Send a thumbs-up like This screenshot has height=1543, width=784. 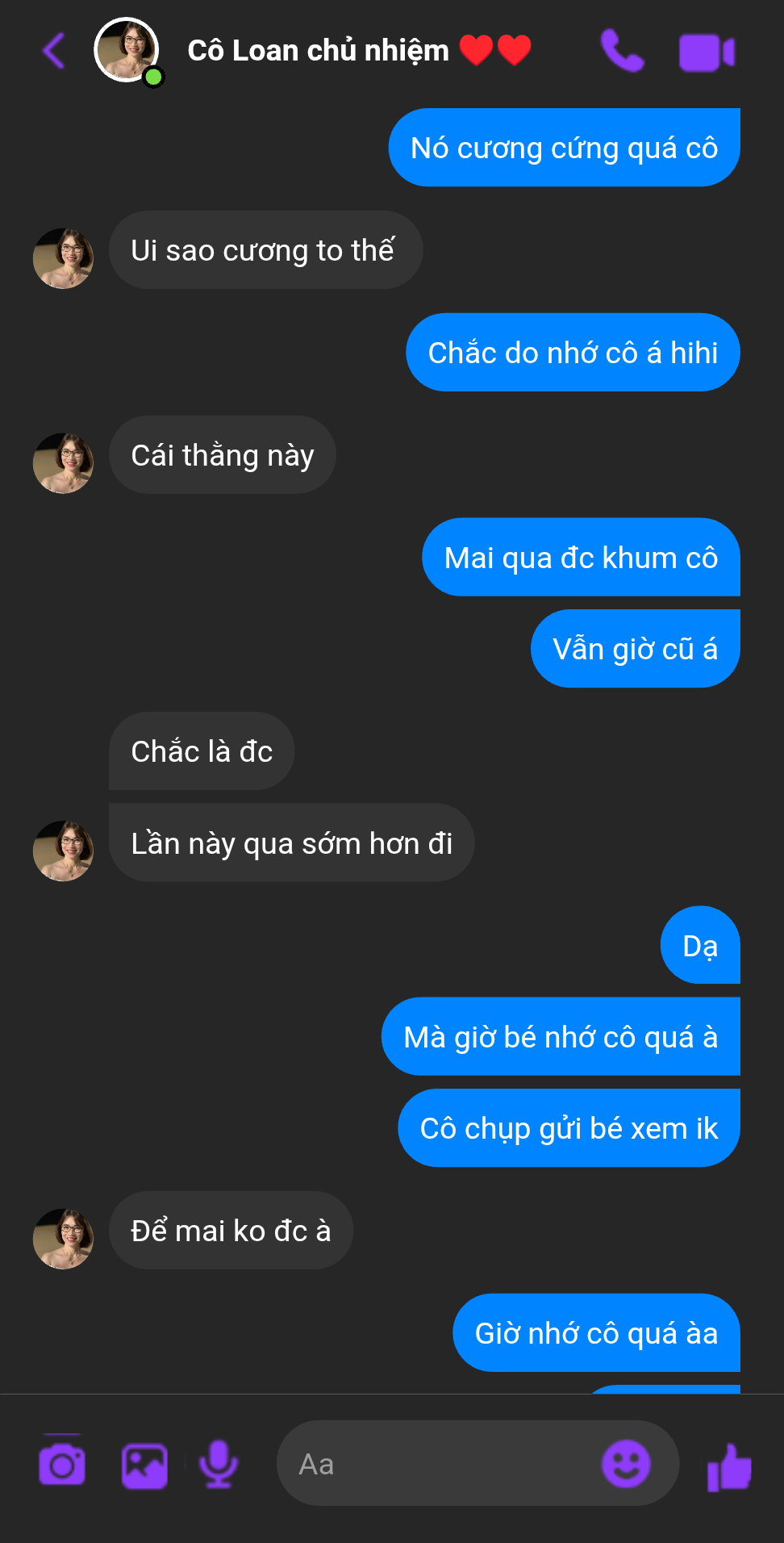(729, 1466)
